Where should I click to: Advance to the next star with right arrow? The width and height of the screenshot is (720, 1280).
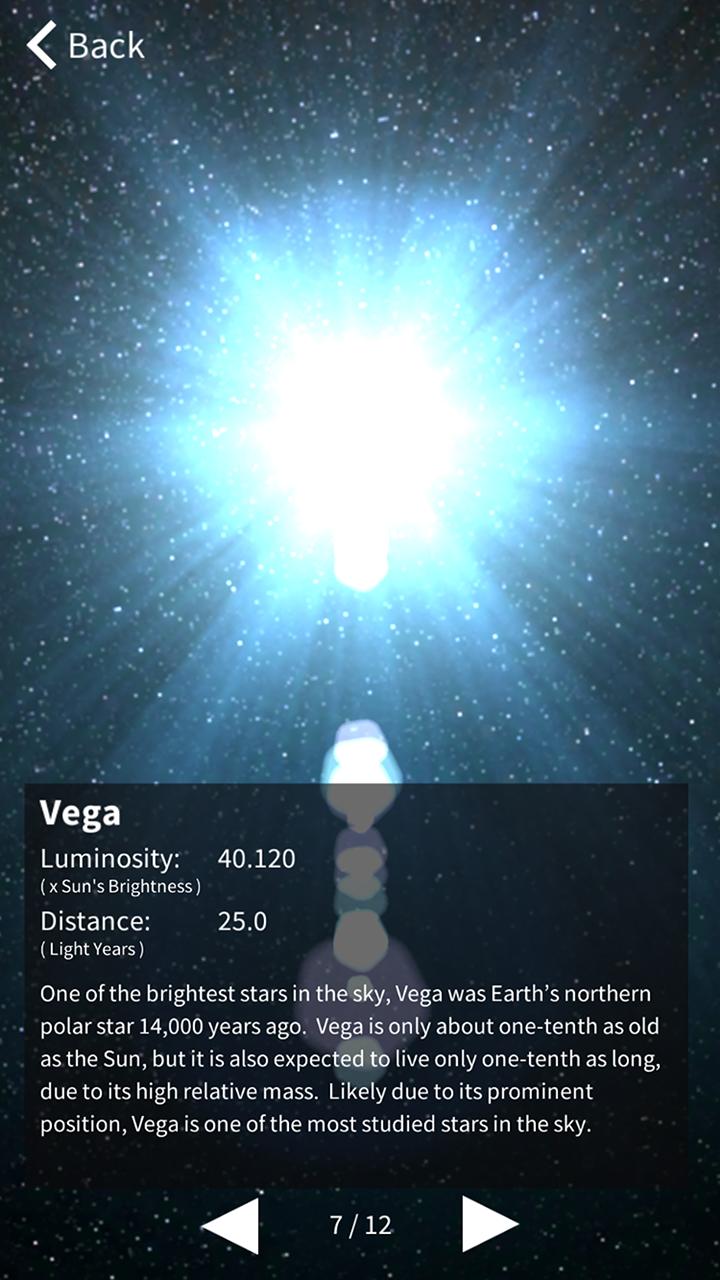point(489,1225)
